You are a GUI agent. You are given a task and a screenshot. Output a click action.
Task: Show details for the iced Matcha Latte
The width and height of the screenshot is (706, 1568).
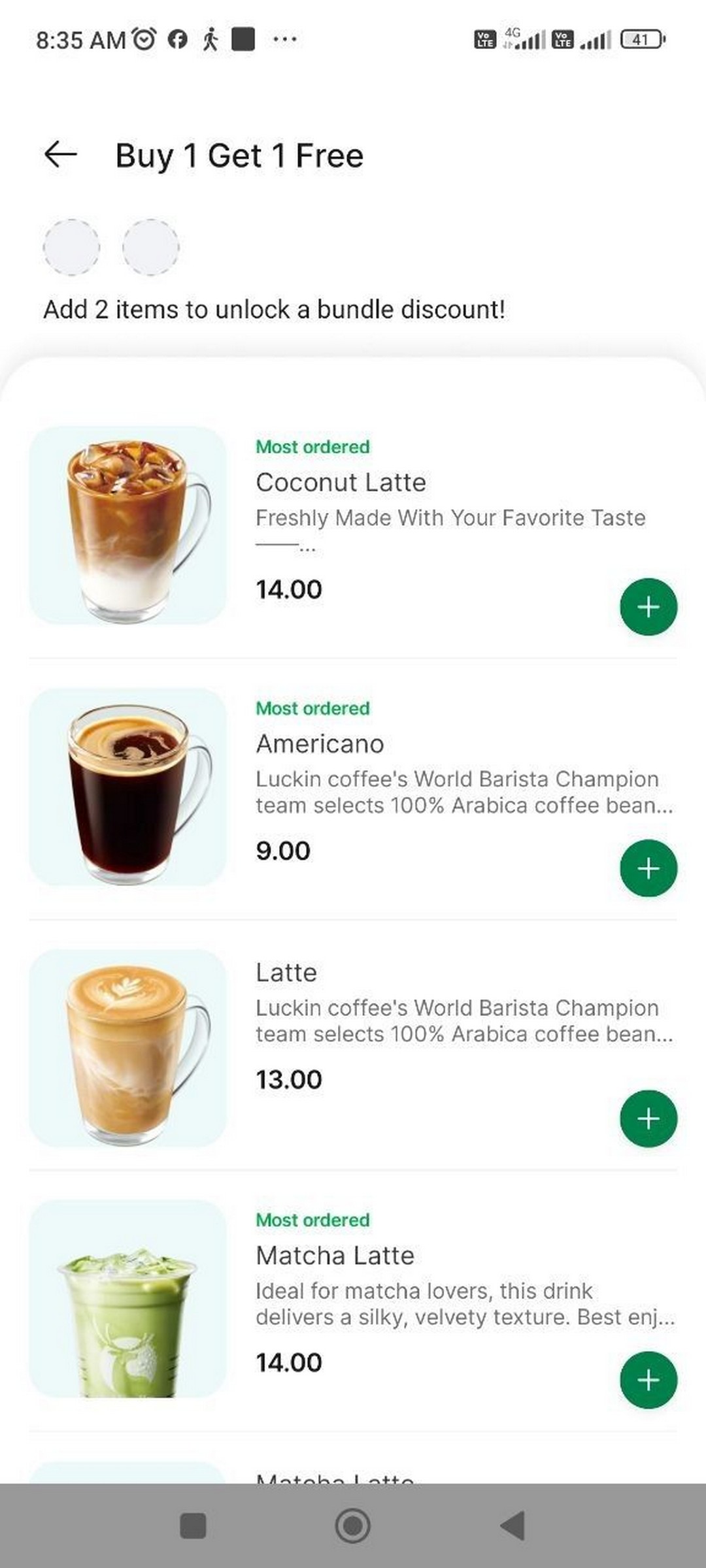[x=335, y=1256]
